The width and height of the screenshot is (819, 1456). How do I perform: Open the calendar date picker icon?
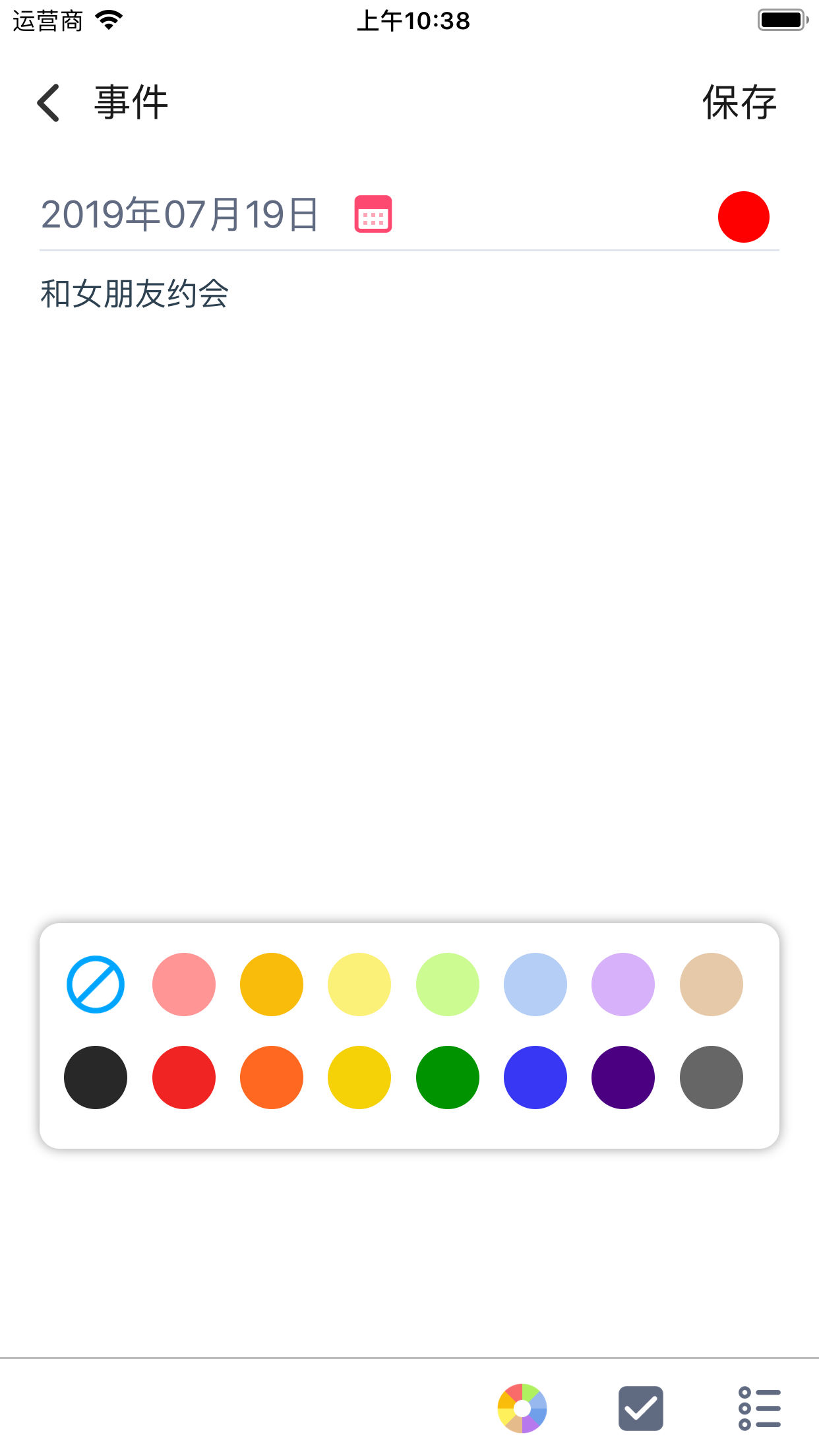pyautogui.click(x=373, y=214)
